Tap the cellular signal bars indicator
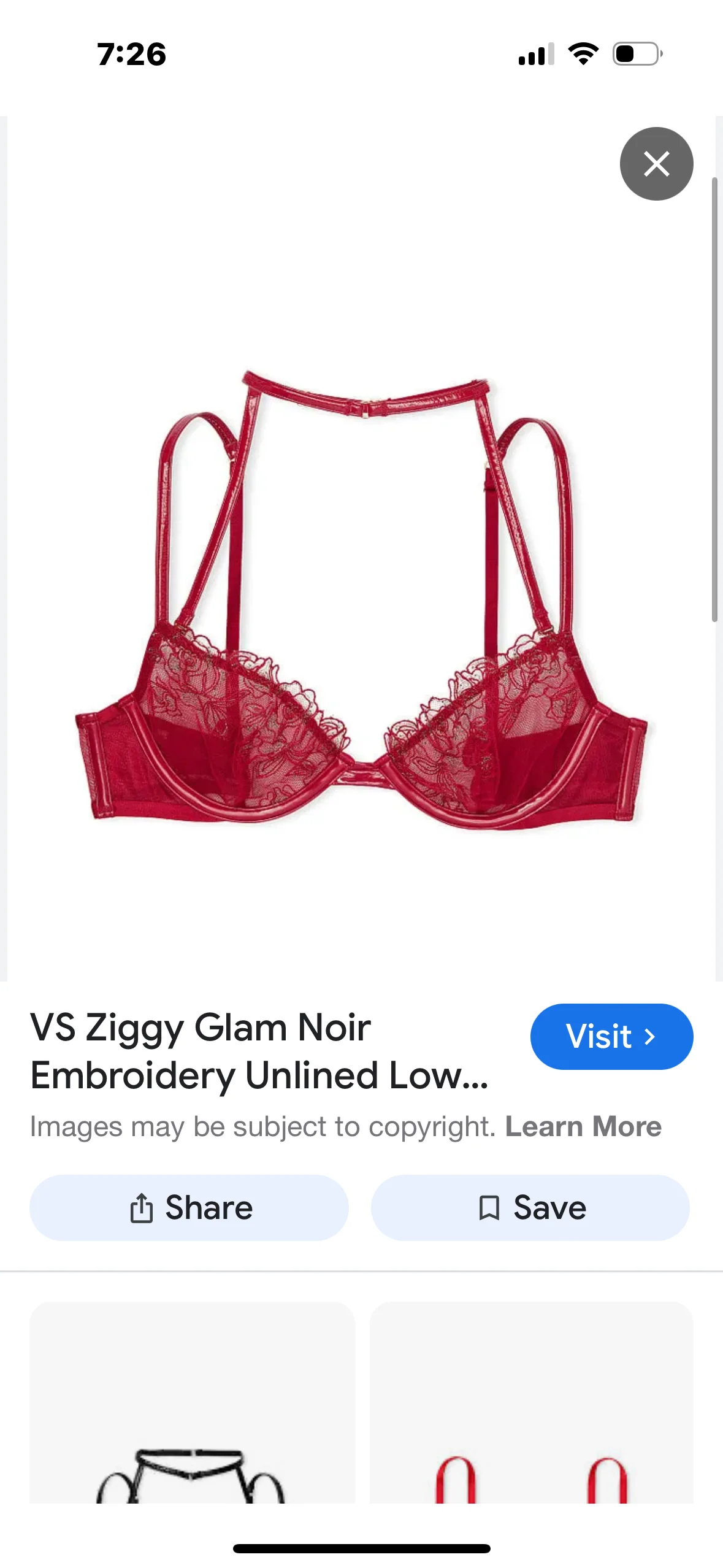 [x=535, y=55]
